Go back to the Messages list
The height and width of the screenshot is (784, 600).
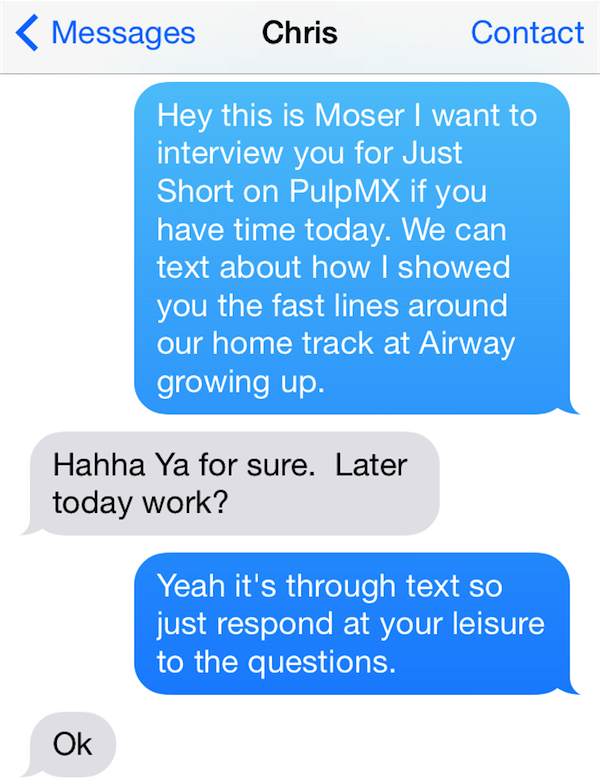(x=107, y=33)
